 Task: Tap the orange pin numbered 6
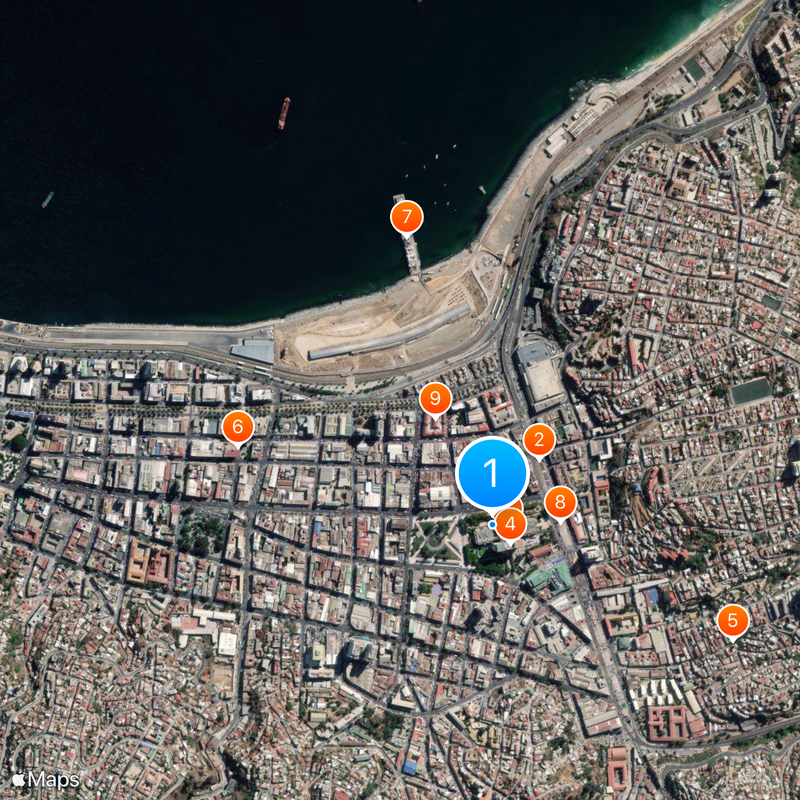pyautogui.click(x=238, y=427)
